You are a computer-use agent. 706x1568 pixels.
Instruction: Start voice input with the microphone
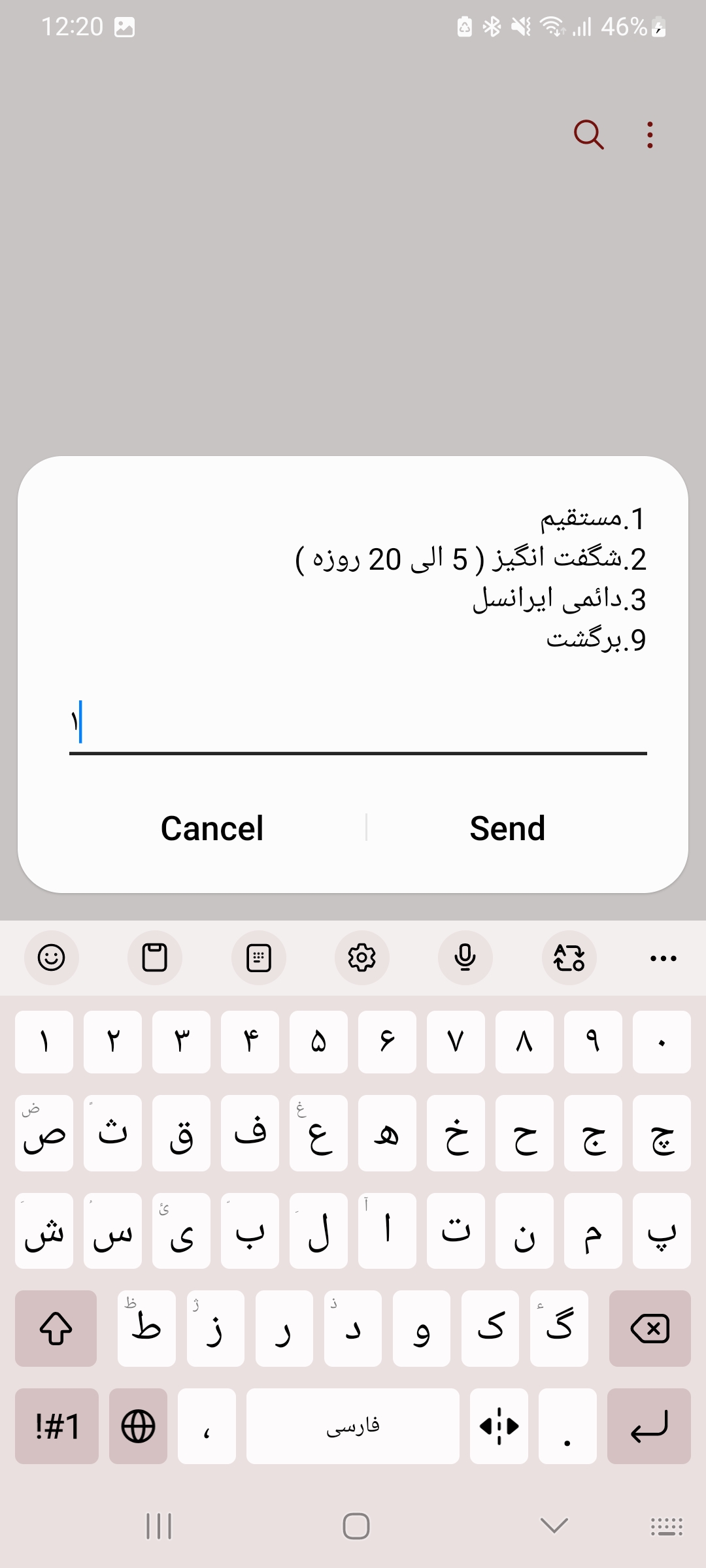click(465, 958)
